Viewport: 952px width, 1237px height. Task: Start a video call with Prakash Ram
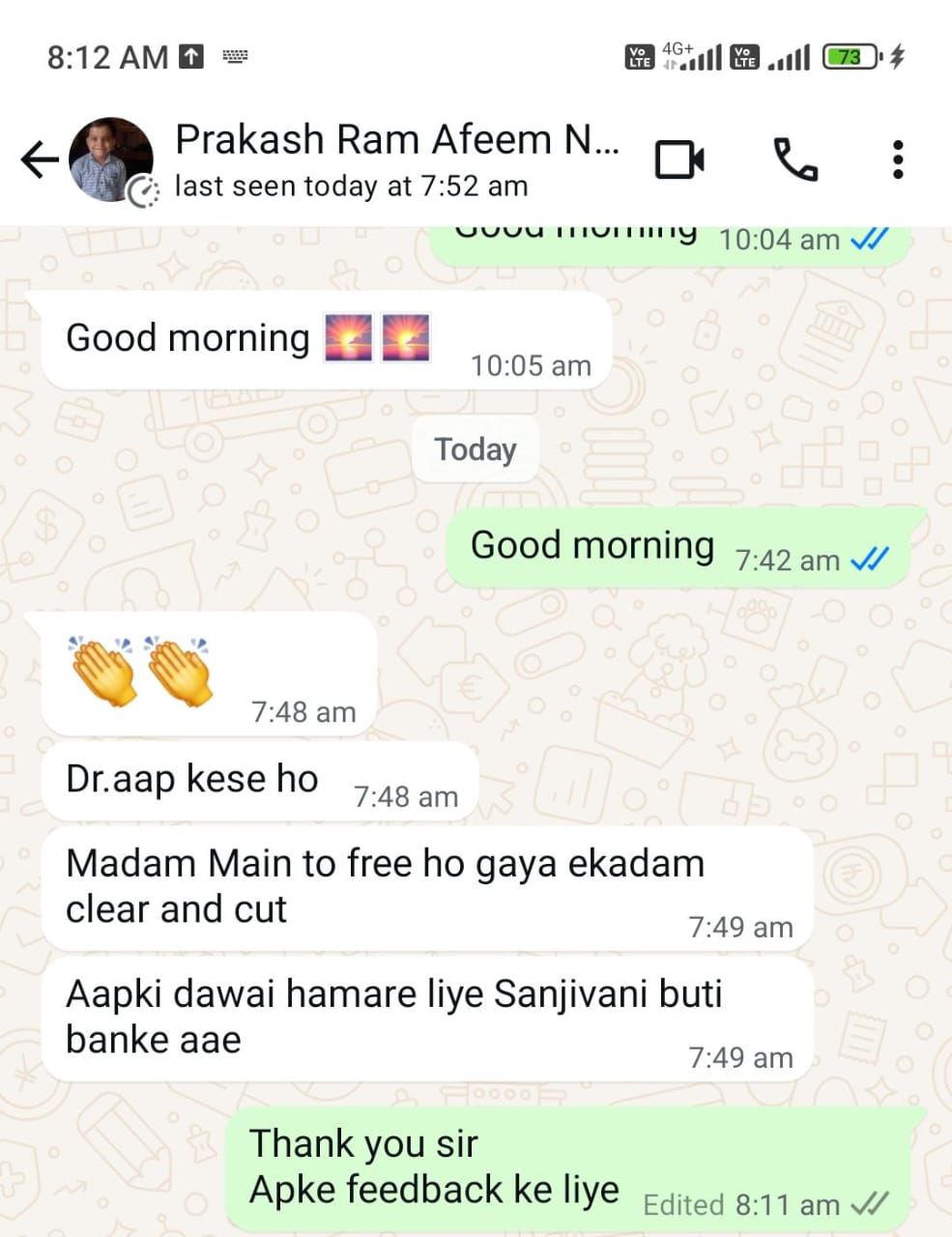click(x=679, y=159)
